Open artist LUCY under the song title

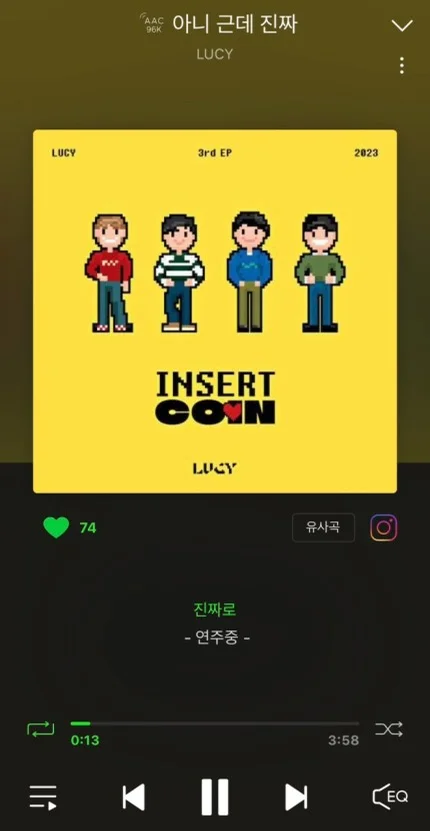coord(215,54)
